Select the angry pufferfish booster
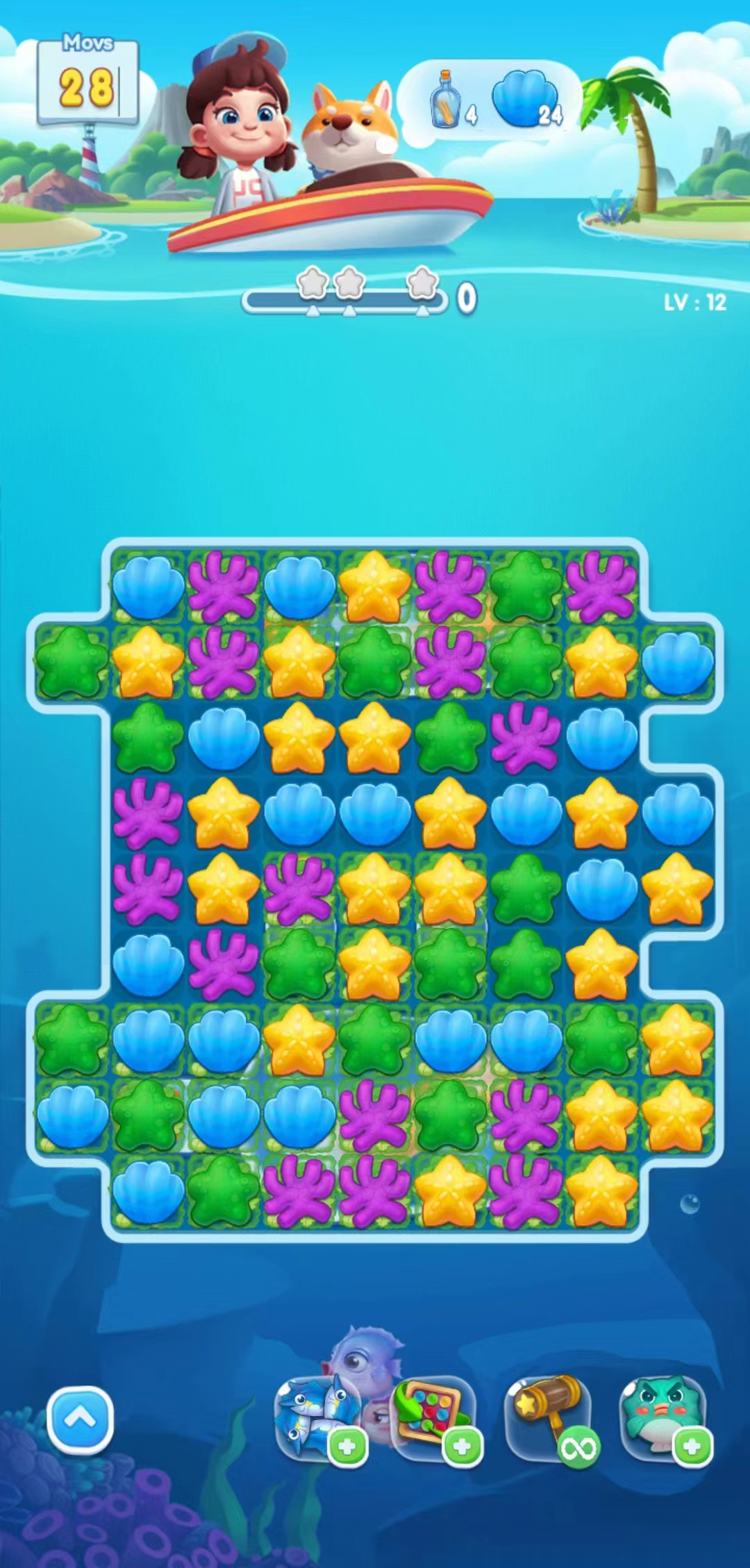Screen dimensions: 750x1568 coord(660,1416)
